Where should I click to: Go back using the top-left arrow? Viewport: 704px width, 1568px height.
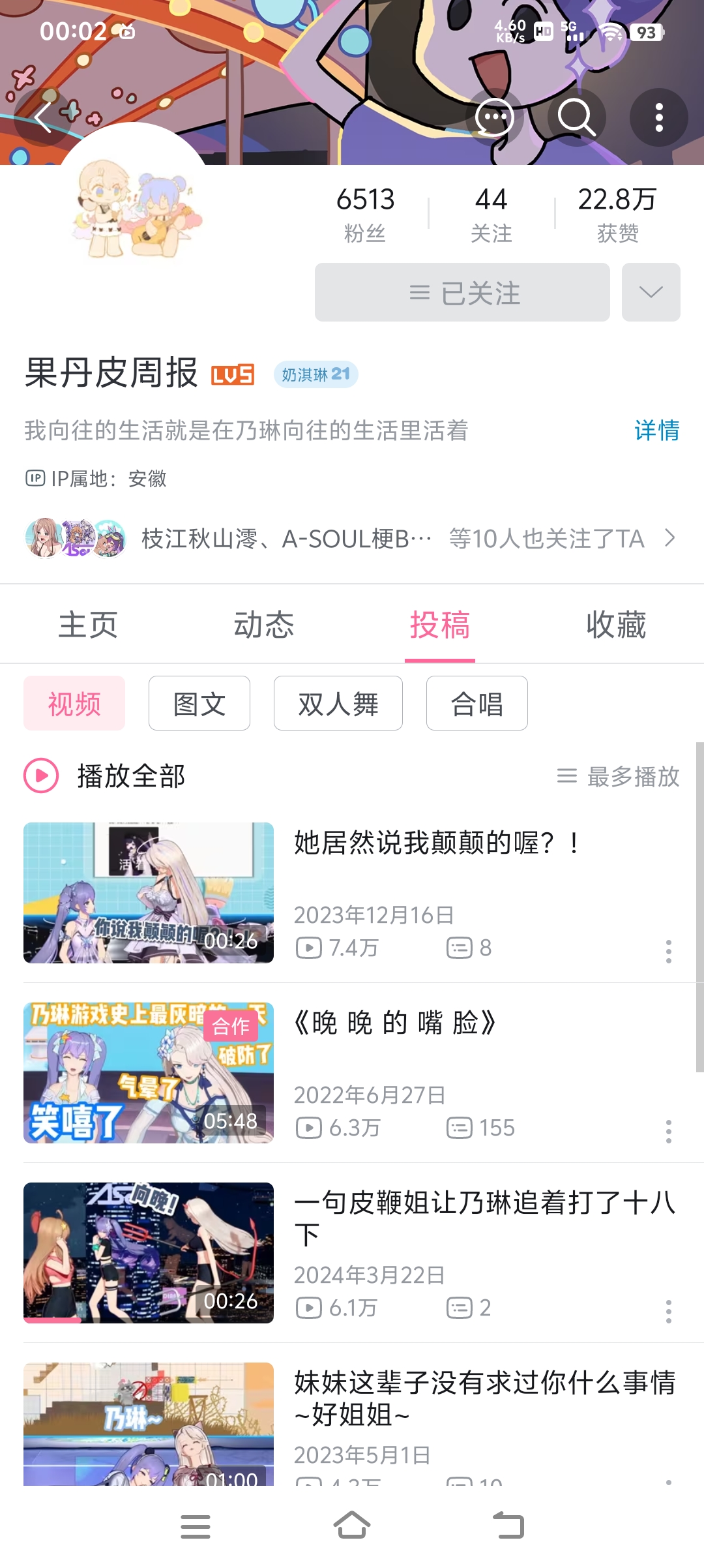[43, 117]
